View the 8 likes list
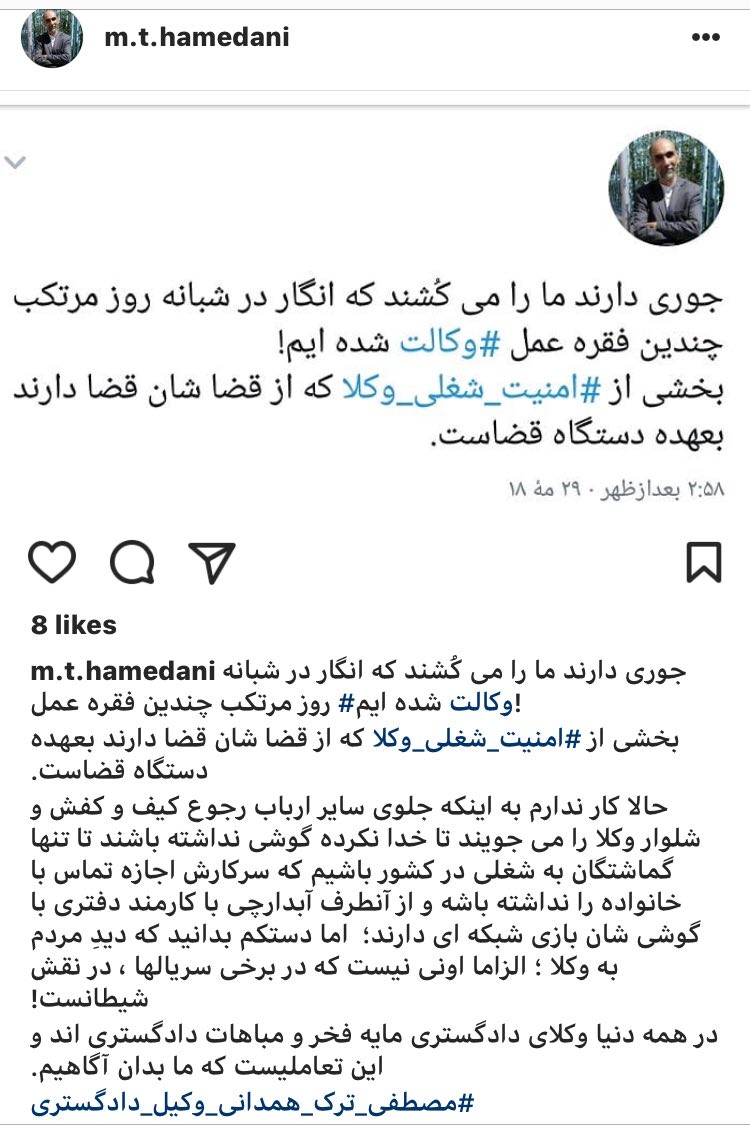Viewport: 750px width, 1125px height. (73, 625)
